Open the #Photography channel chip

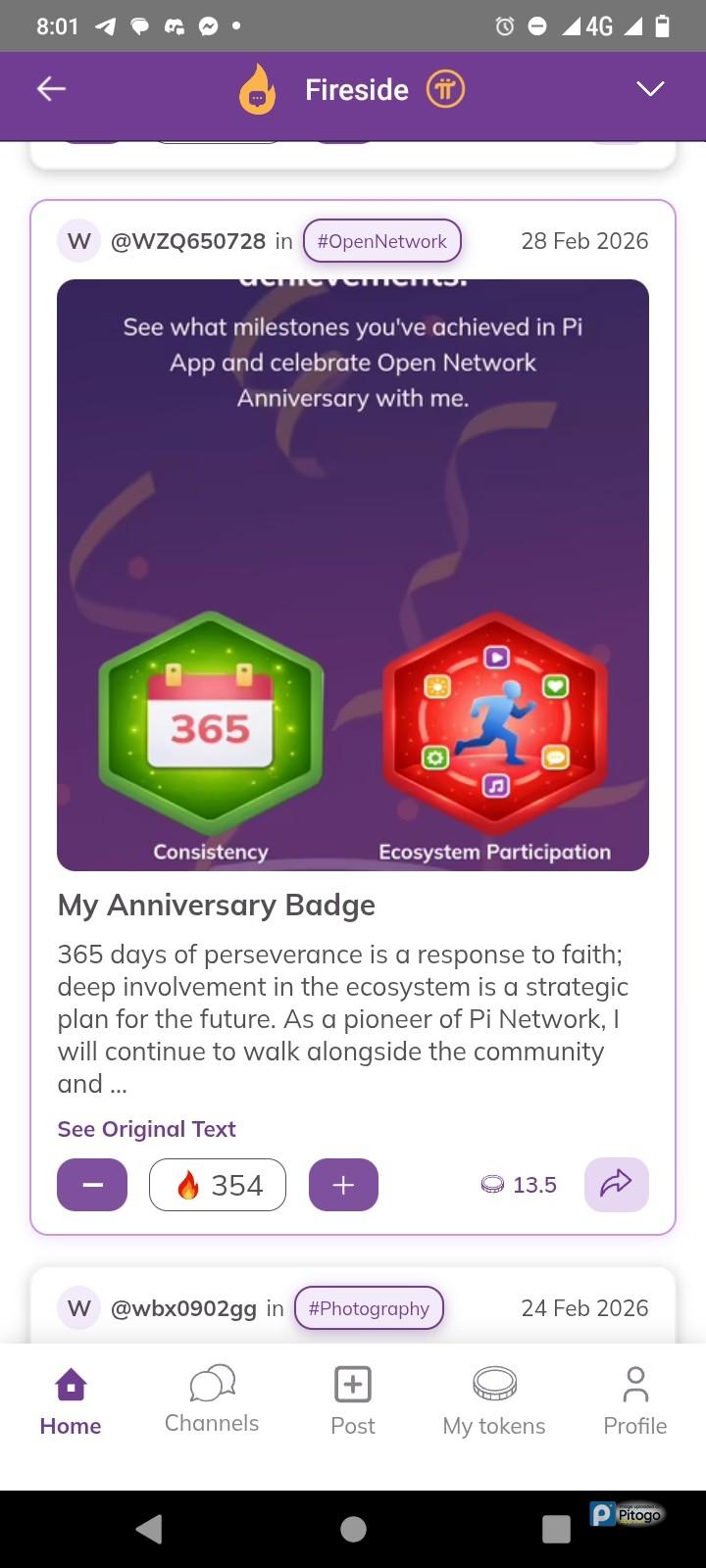[369, 1308]
